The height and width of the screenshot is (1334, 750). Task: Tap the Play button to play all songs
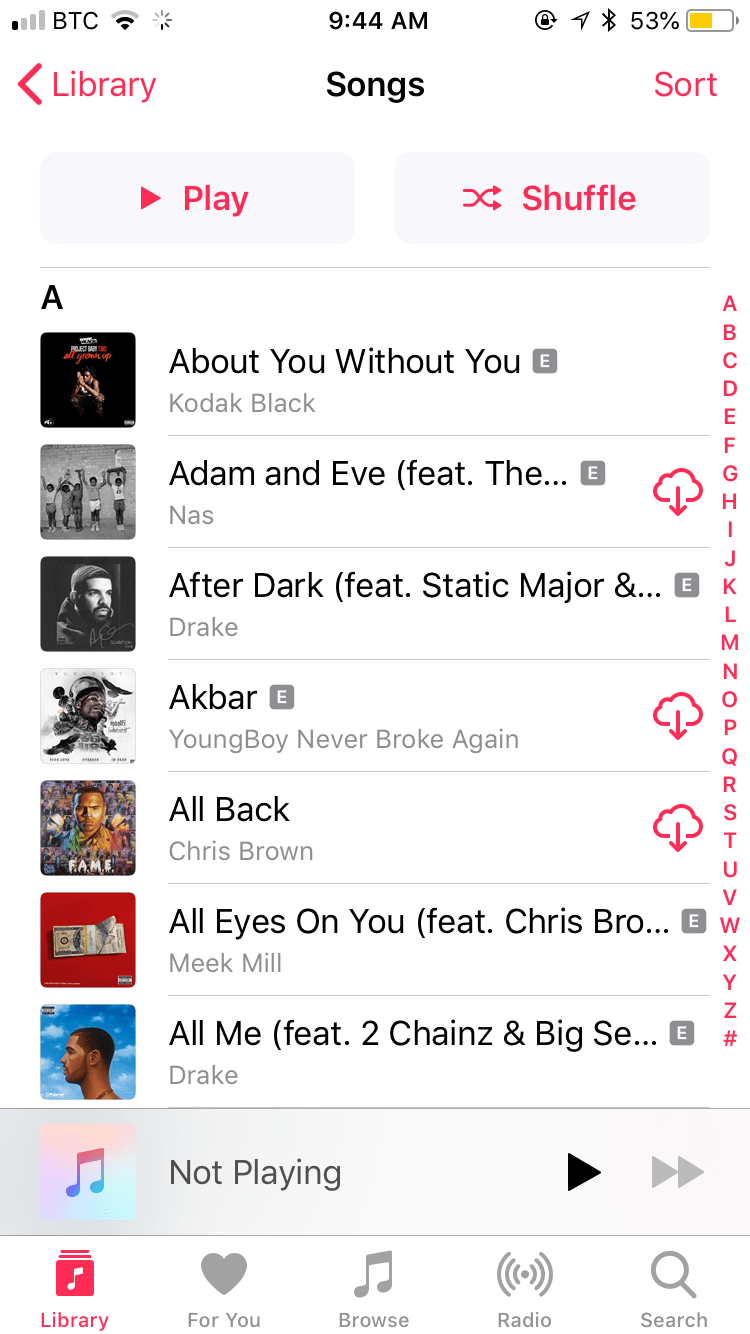click(196, 198)
